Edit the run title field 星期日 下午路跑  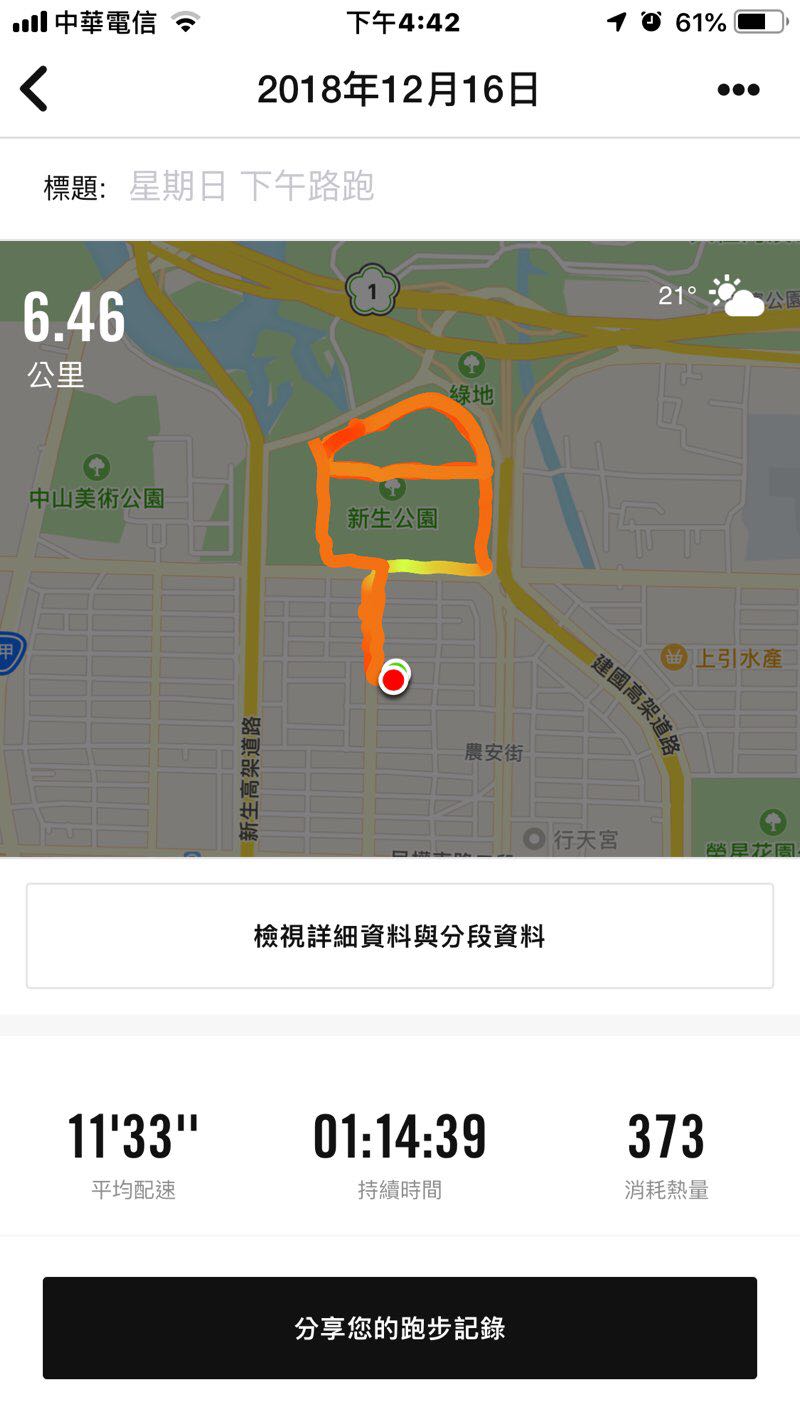click(252, 187)
